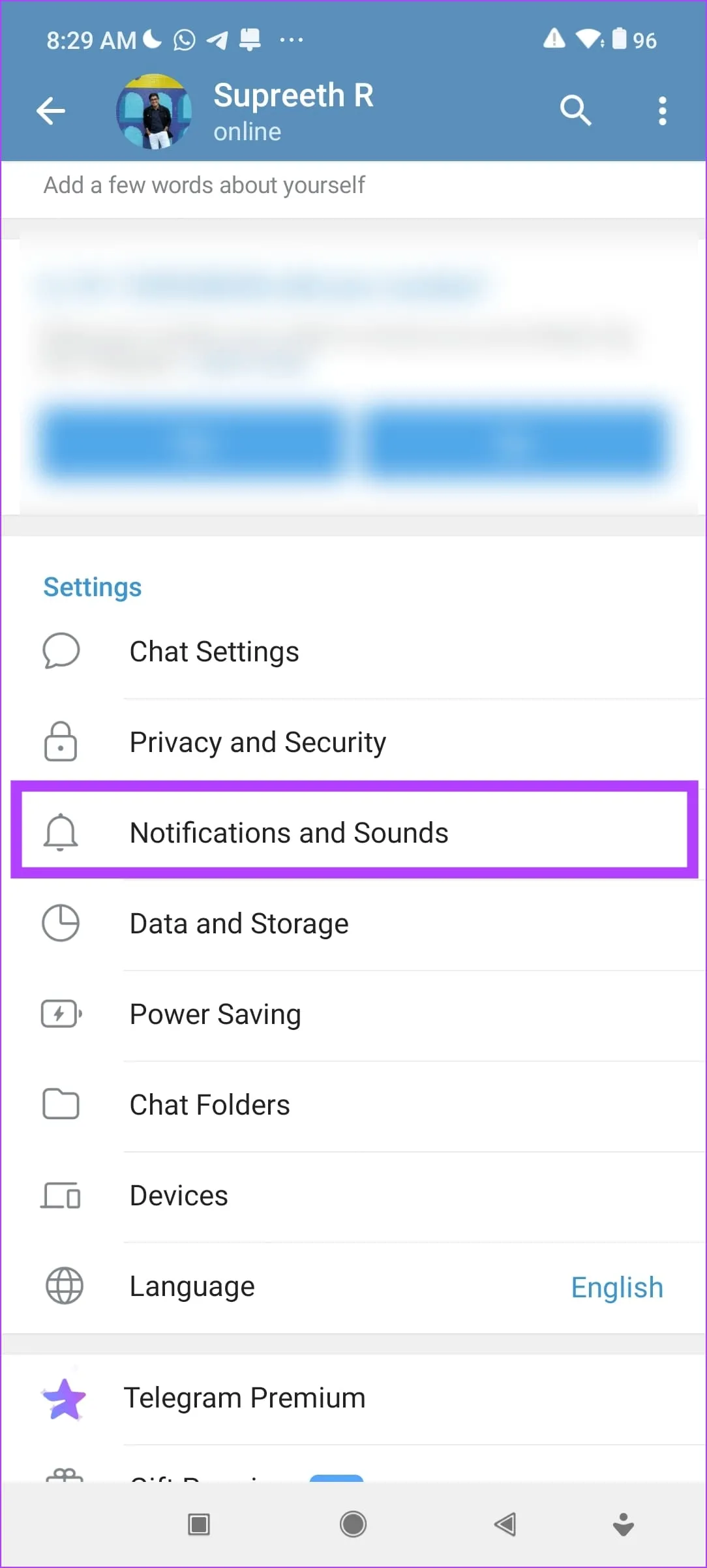
Task: Open recent apps from navigation bar
Action: coord(199,1524)
